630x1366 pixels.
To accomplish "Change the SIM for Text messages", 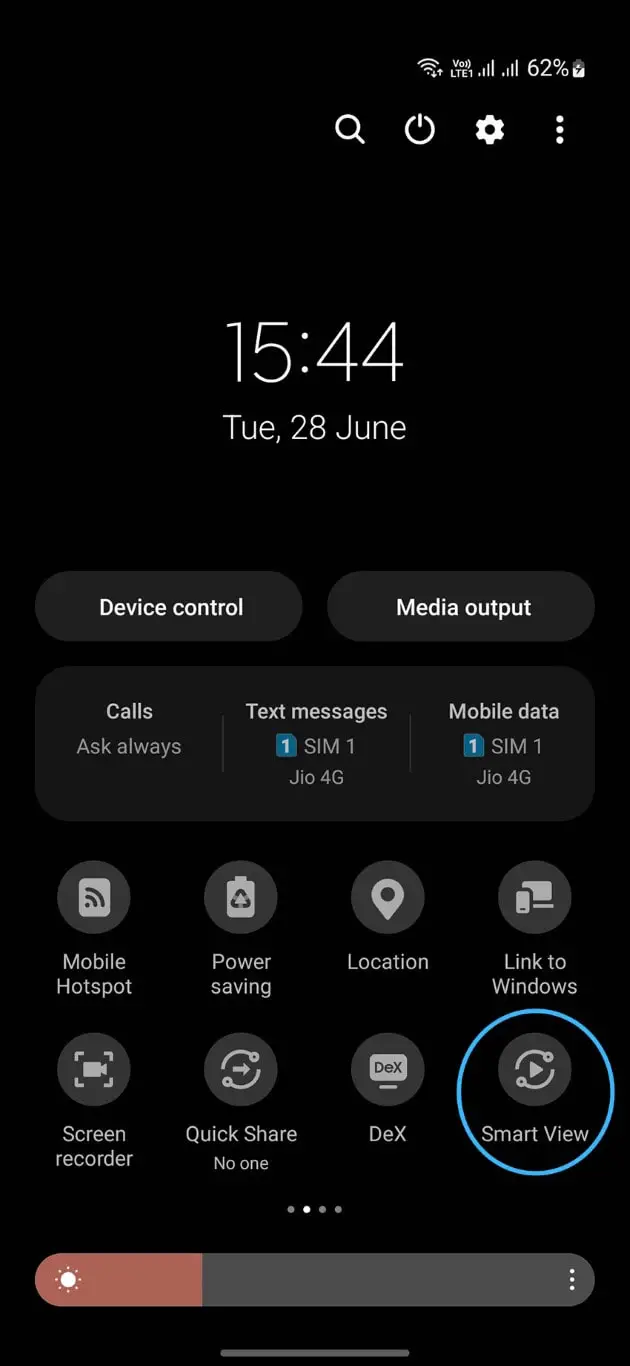I will click(x=316, y=743).
